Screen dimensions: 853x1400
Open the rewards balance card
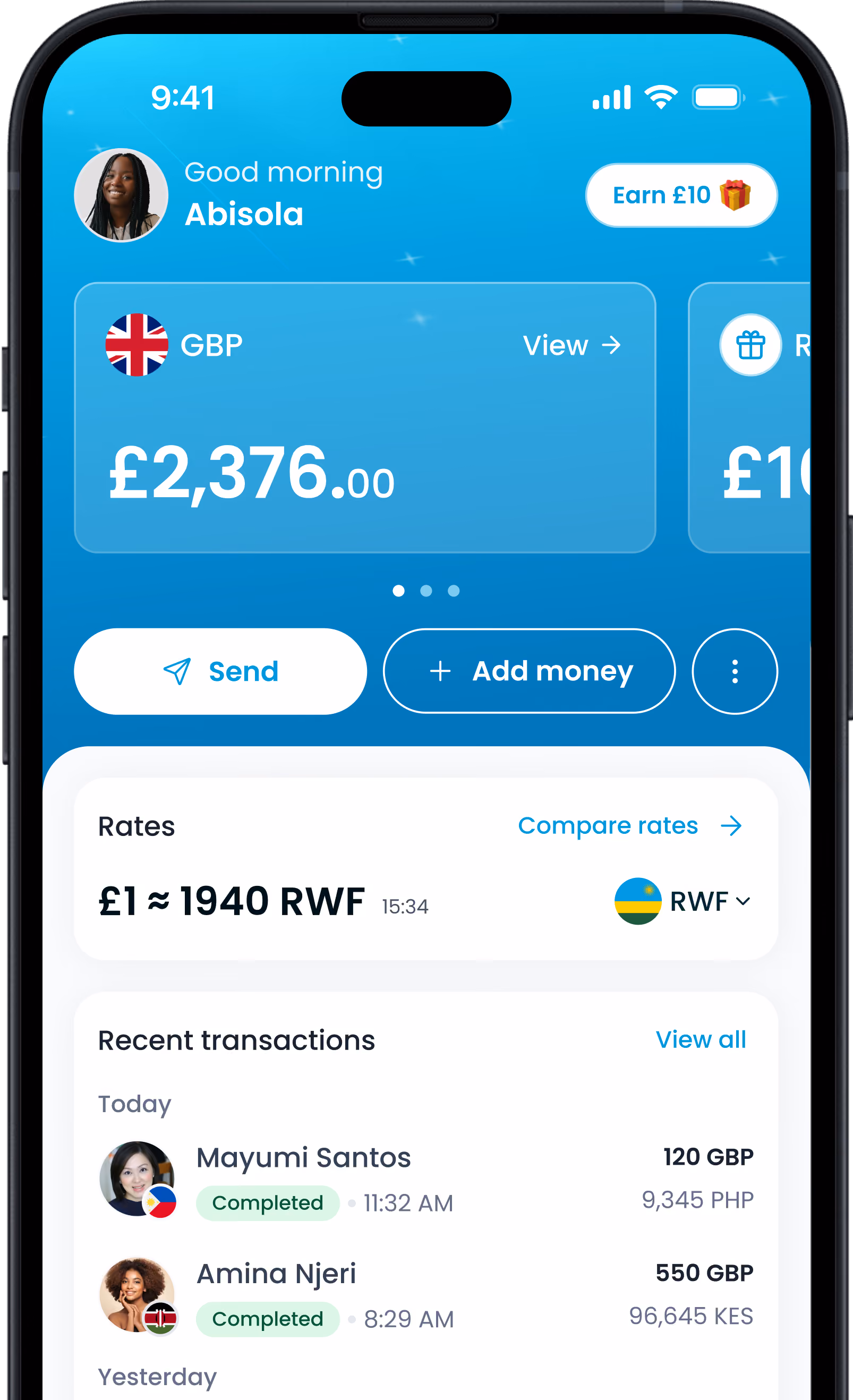point(749,417)
